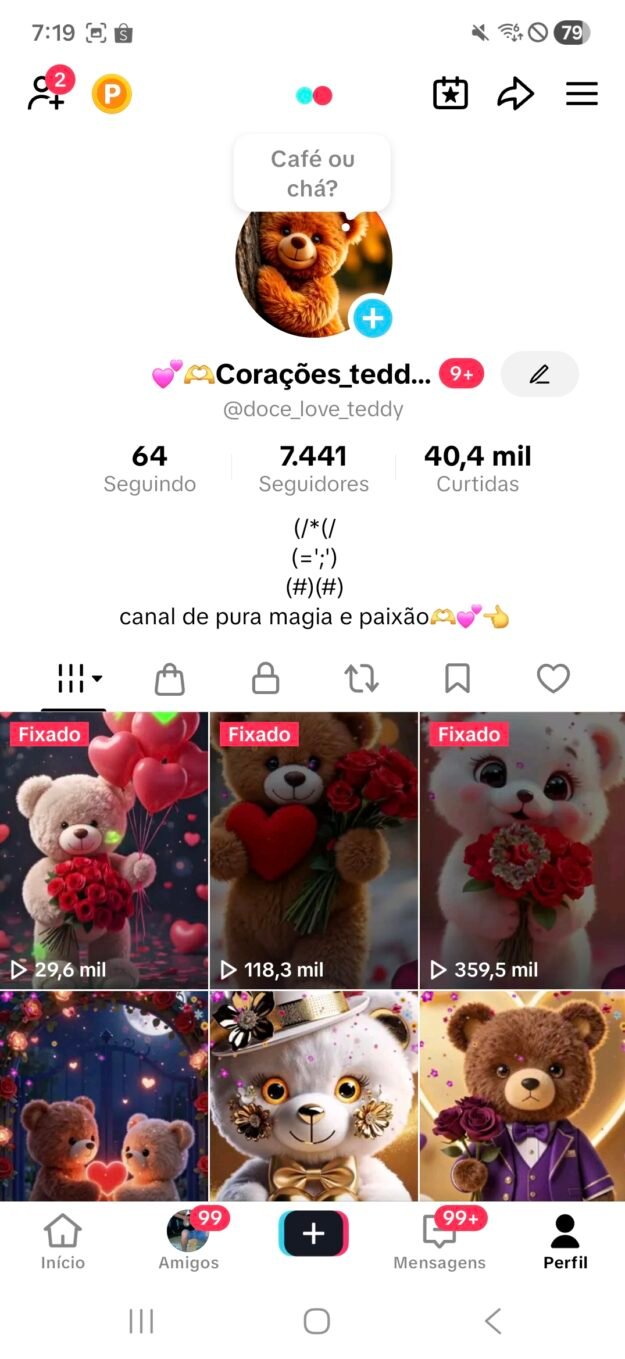This screenshot has height=1359, width=625.
Task: Switch to the shop bag tab
Action: coord(170,679)
